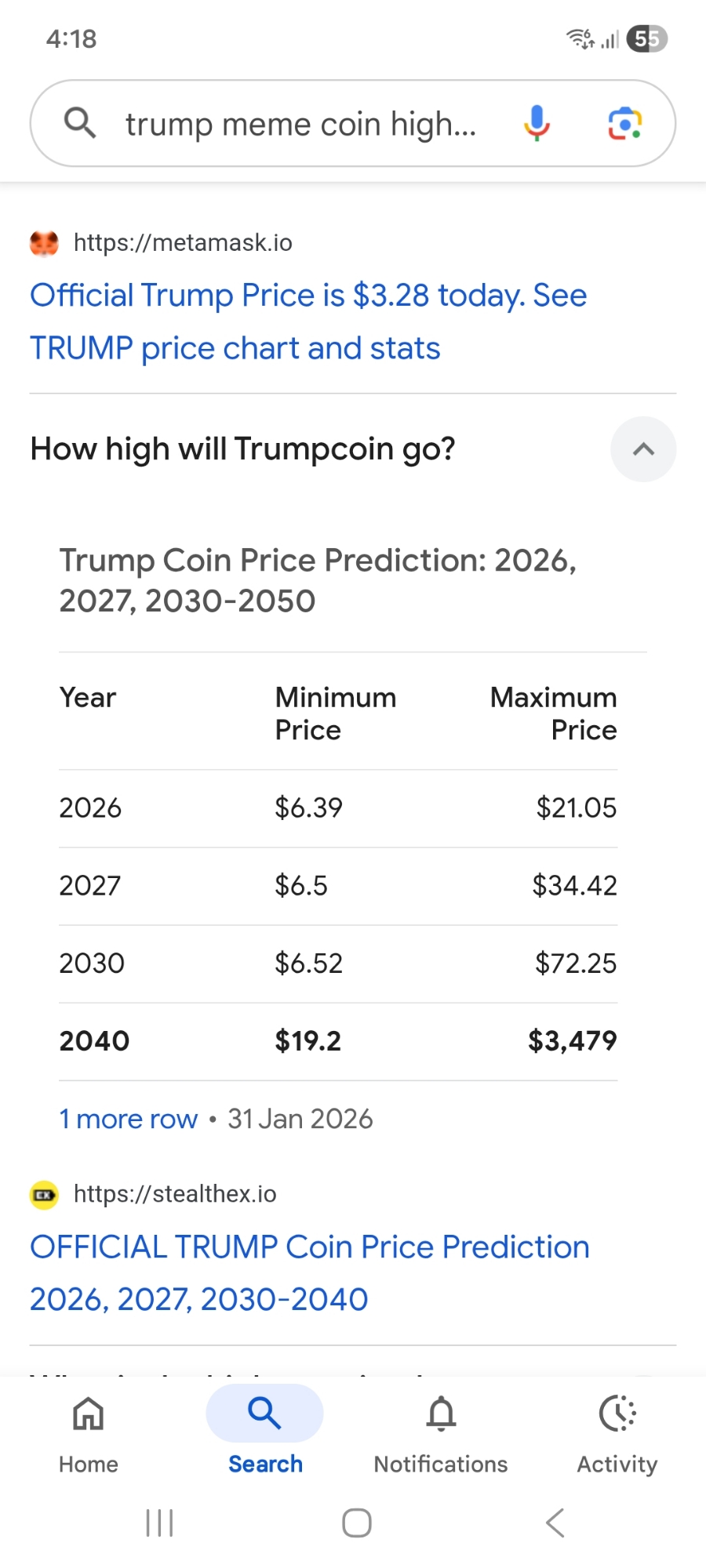The image size is (706, 1568).
Task: Show the '1 more row' of the table
Action: (x=129, y=1119)
